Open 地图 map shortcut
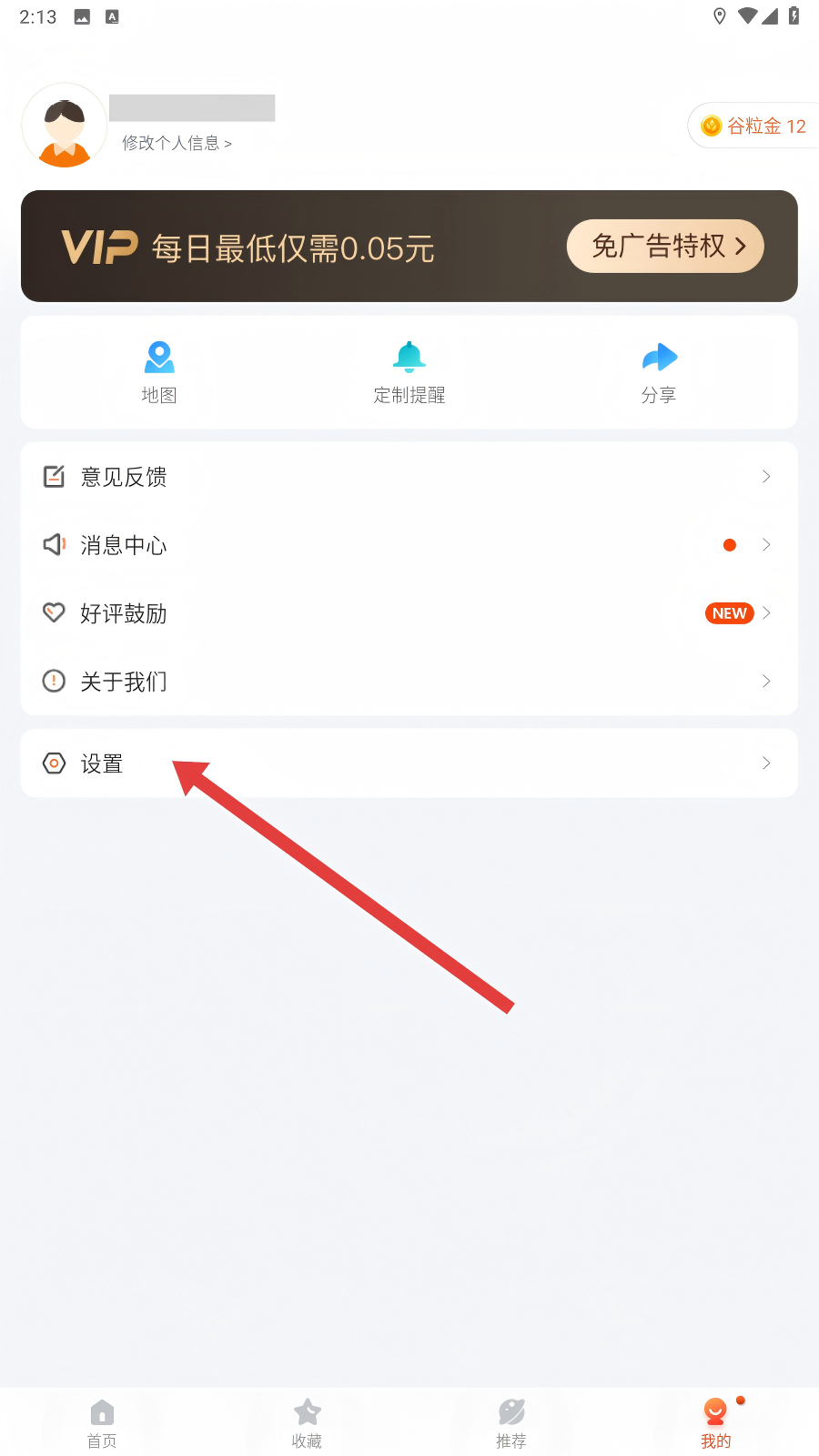This screenshot has height=1456, width=819. 159,371
